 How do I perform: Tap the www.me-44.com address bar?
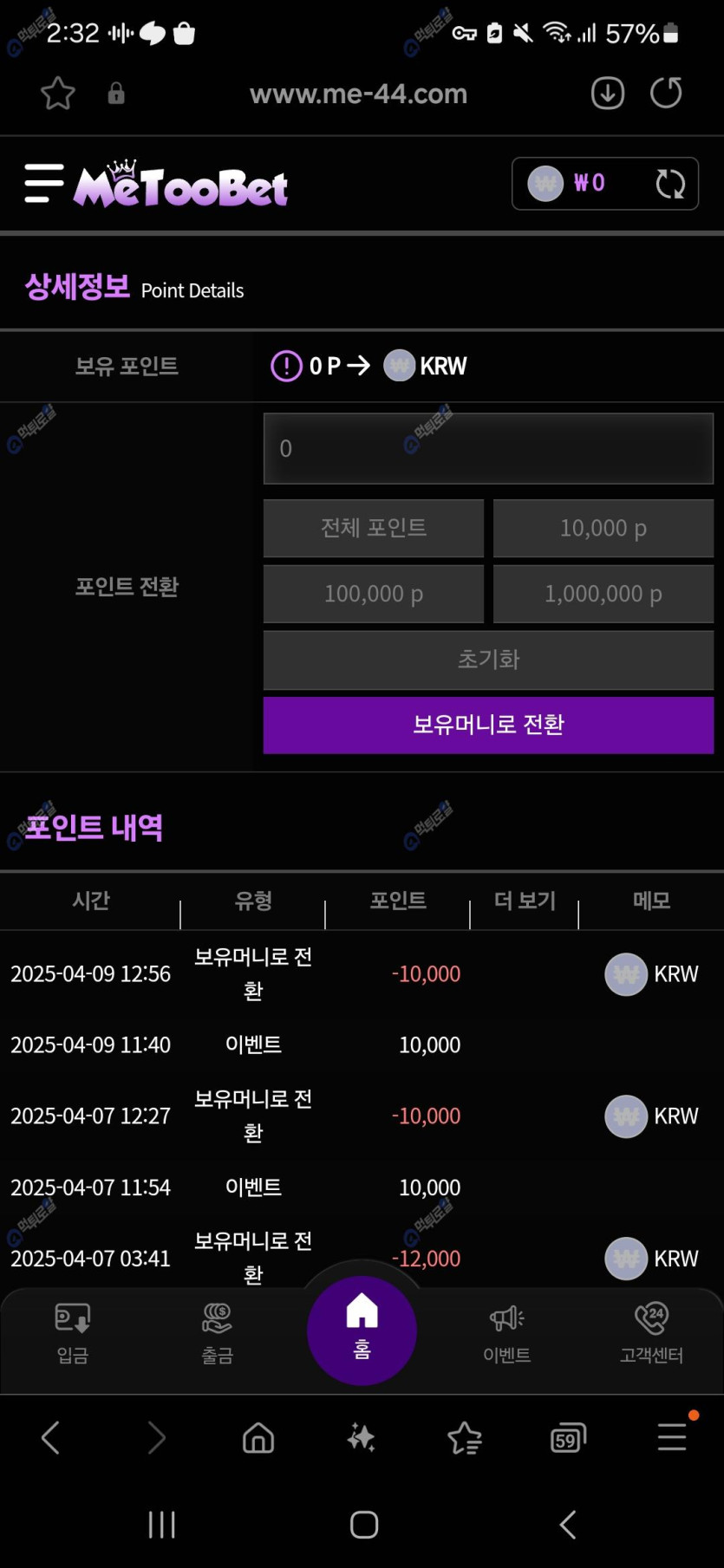358,94
